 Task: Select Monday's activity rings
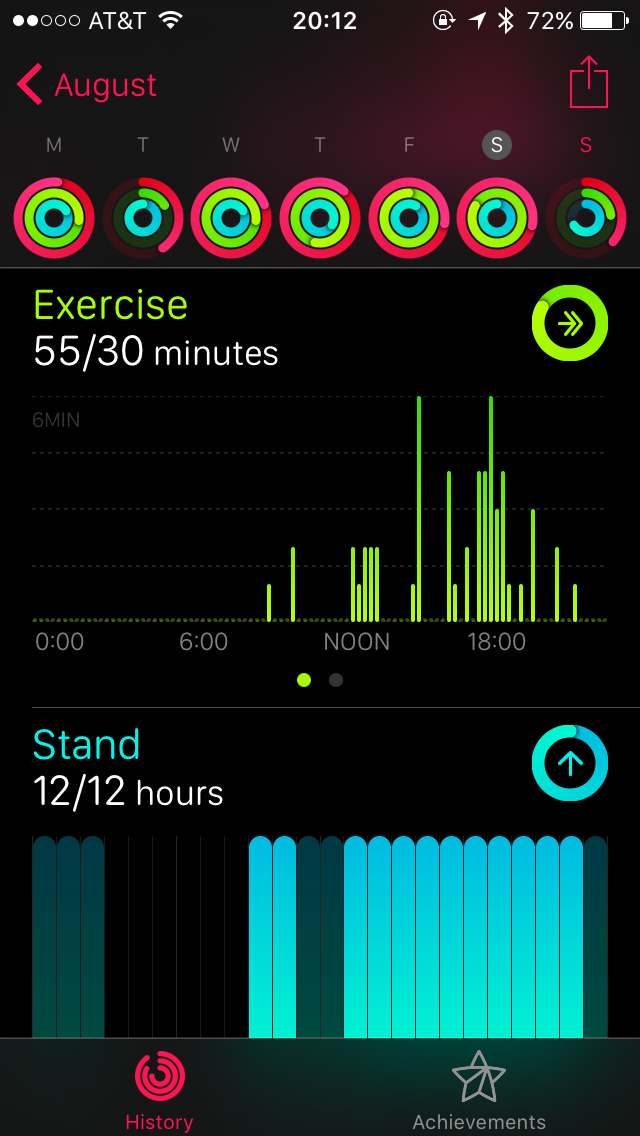(x=54, y=217)
